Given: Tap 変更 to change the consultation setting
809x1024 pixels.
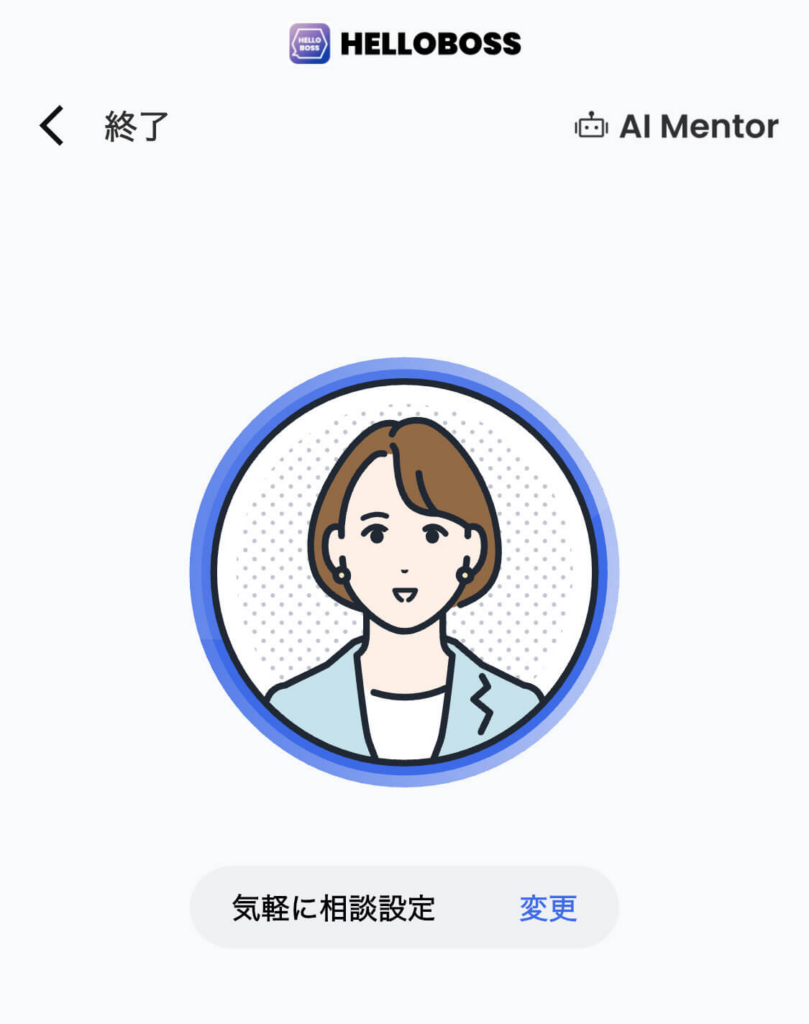Looking at the screenshot, I should [548, 908].
